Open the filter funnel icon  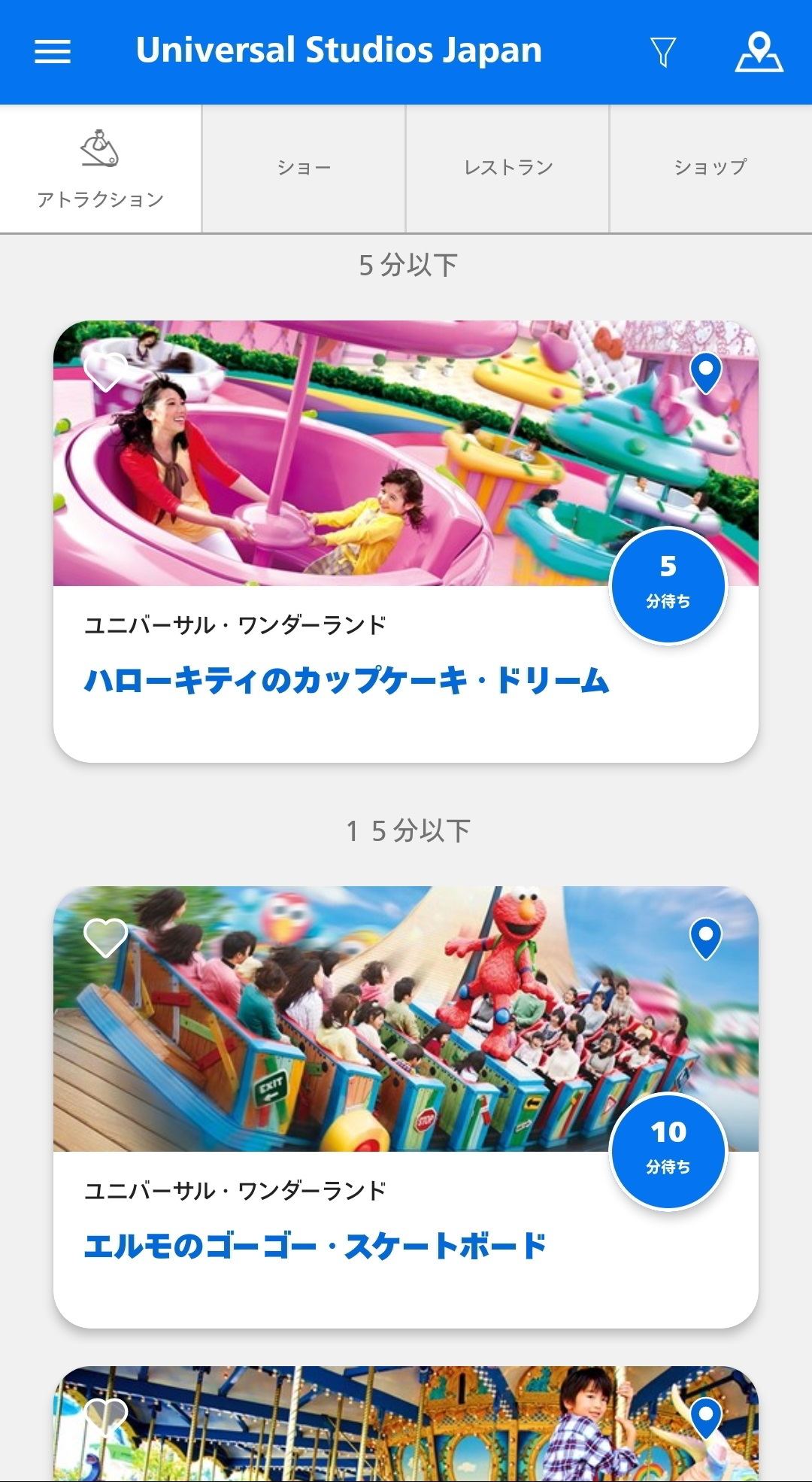point(662,52)
